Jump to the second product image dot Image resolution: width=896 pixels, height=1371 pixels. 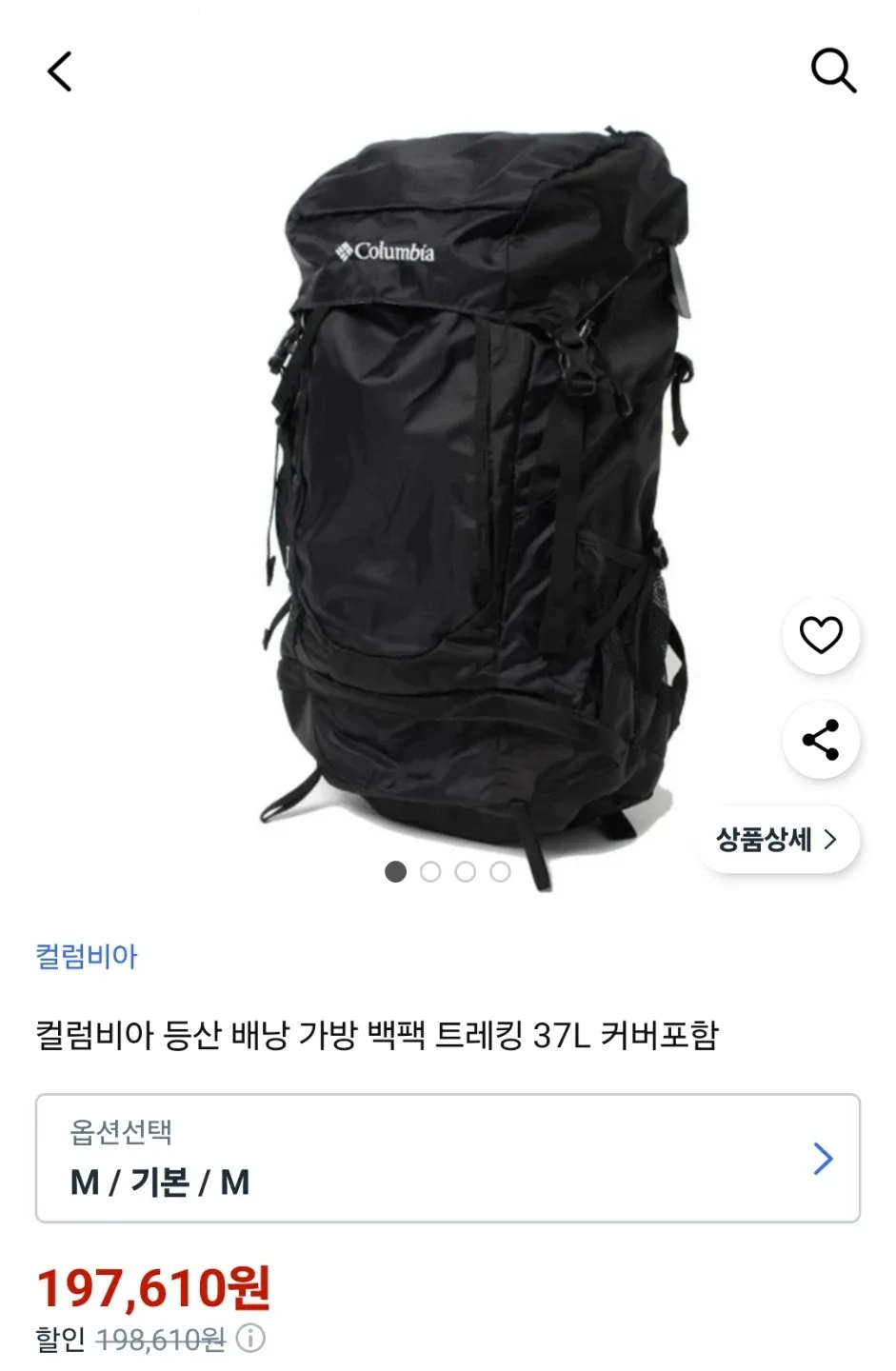pos(430,872)
